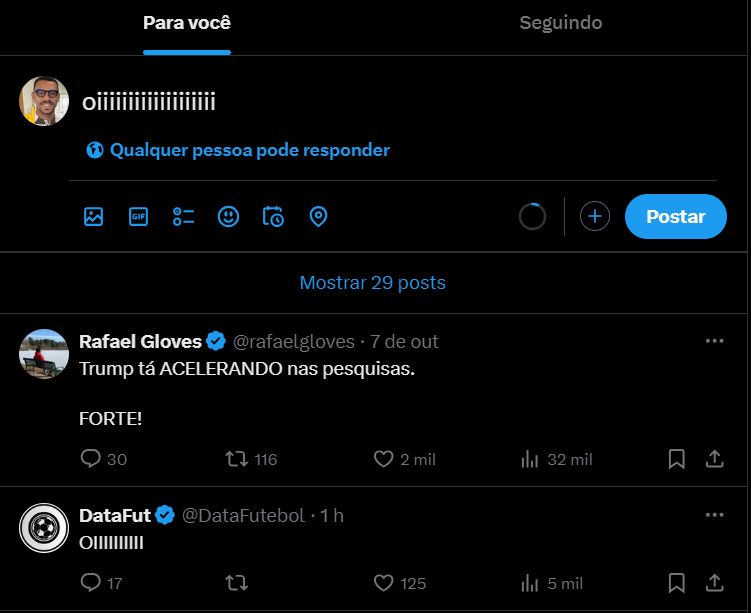751x613 pixels.
Task: Open overflow menu on Rafael Gloves post
Action: tap(714, 341)
